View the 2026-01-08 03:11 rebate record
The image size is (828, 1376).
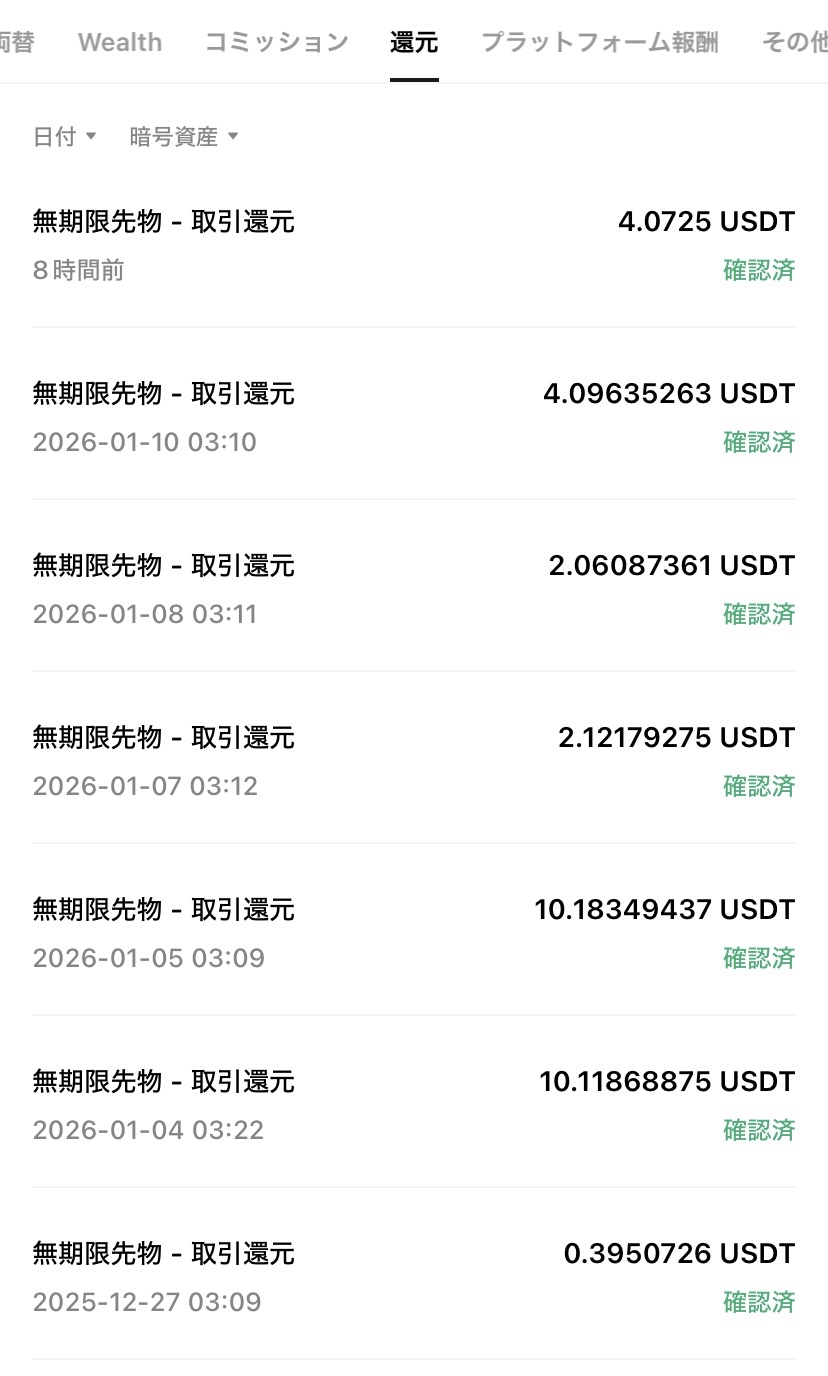click(414, 589)
